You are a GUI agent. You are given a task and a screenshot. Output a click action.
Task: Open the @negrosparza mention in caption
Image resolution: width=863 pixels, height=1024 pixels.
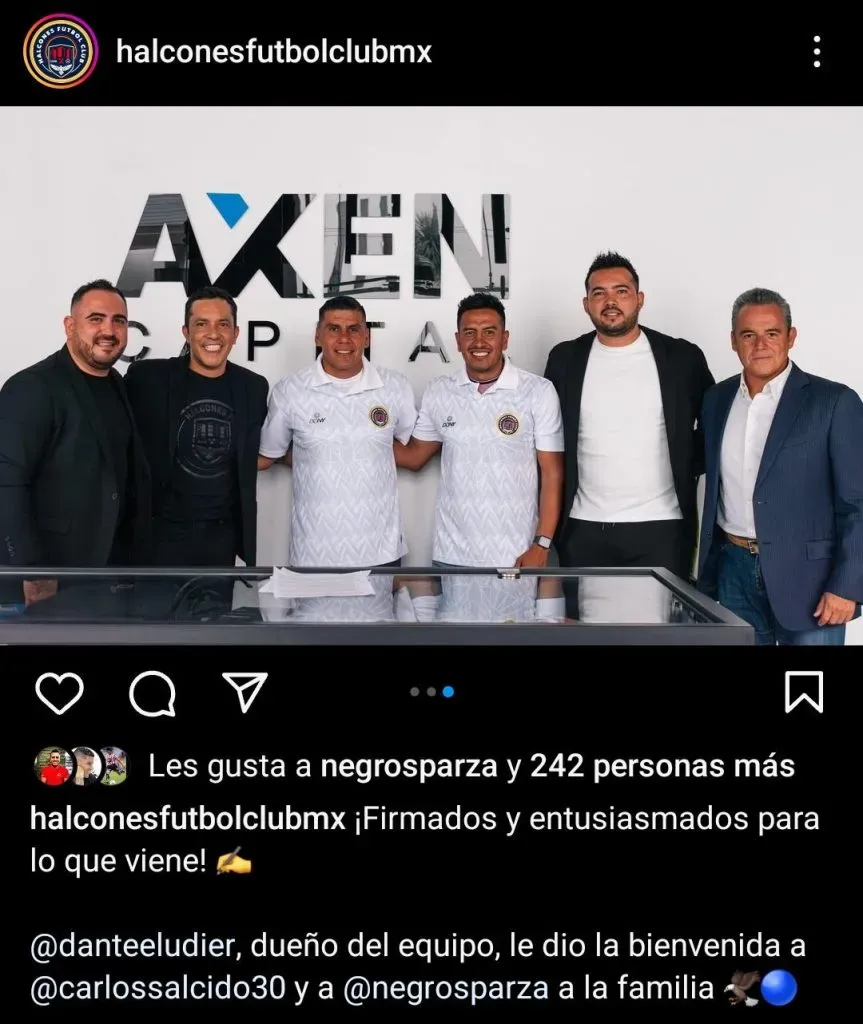(446, 989)
